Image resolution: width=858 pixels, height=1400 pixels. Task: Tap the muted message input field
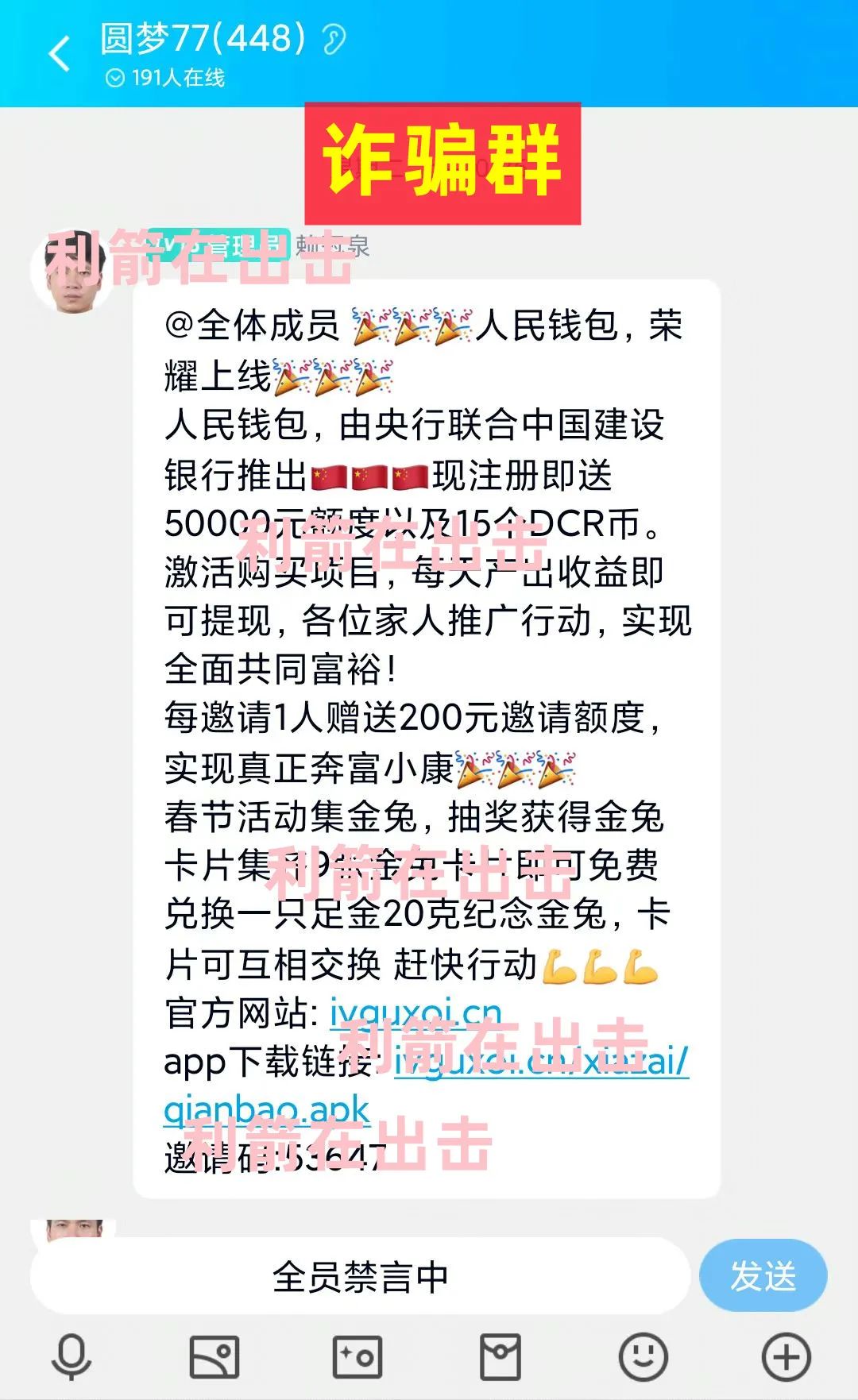[360, 1276]
